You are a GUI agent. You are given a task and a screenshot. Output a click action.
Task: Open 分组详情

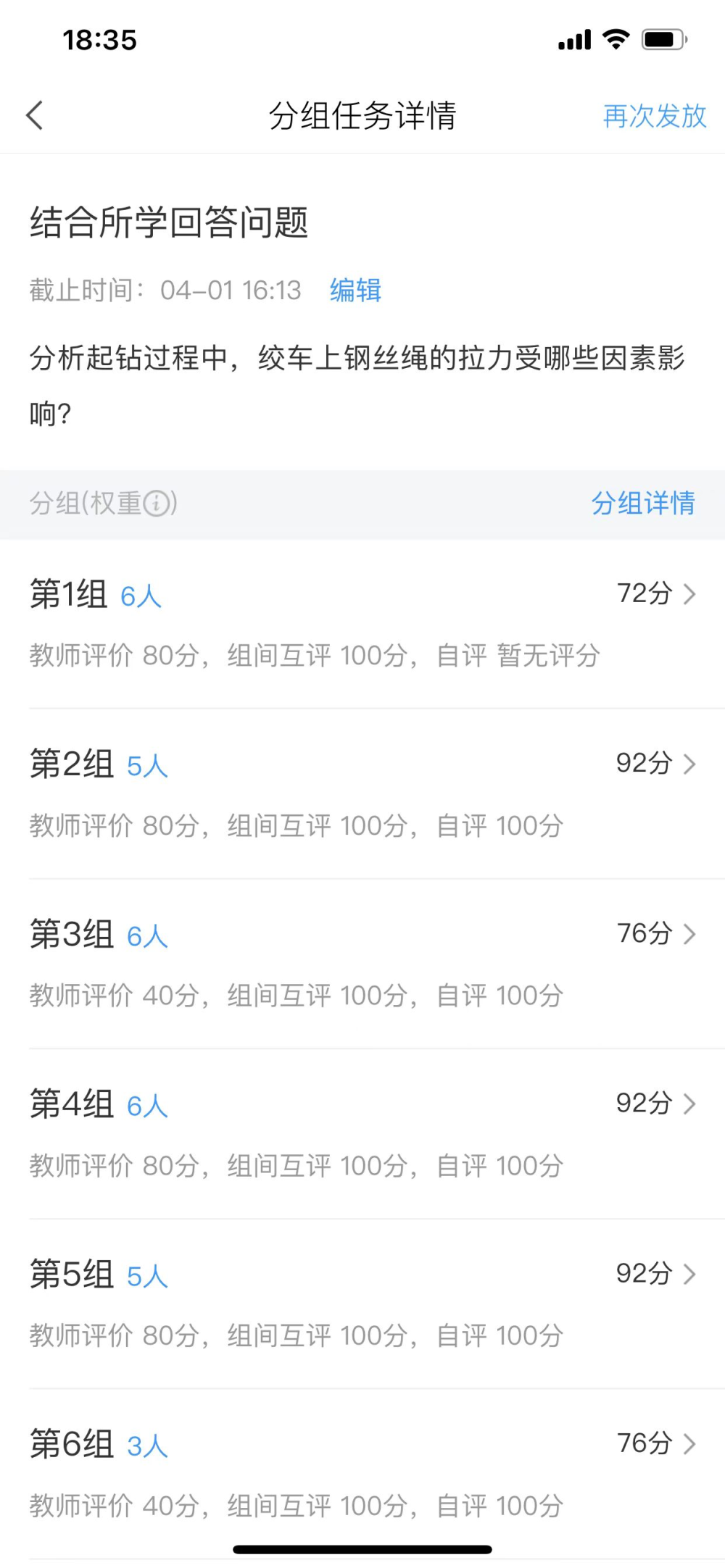[642, 503]
